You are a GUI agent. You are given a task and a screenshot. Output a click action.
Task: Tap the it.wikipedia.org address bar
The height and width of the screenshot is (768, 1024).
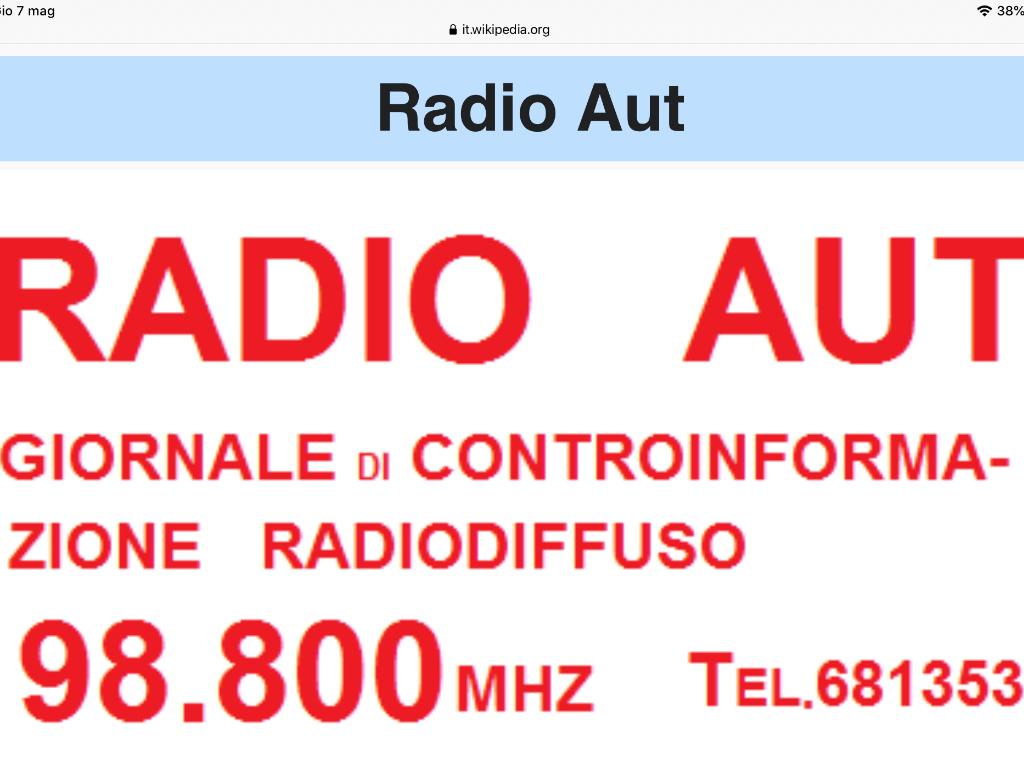coord(500,29)
